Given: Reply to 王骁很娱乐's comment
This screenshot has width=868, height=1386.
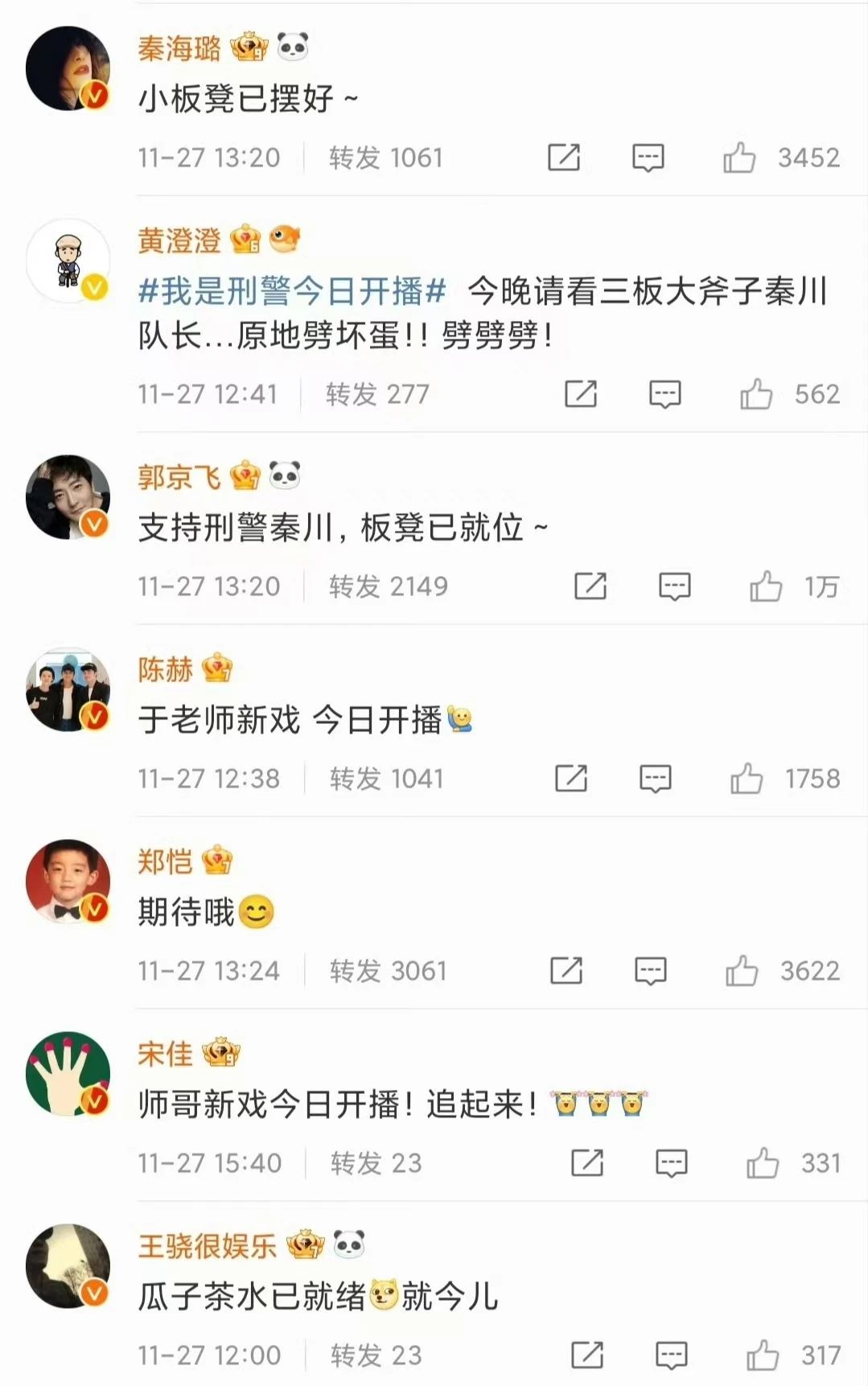Looking at the screenshot, I should [x=671, y=1355].
